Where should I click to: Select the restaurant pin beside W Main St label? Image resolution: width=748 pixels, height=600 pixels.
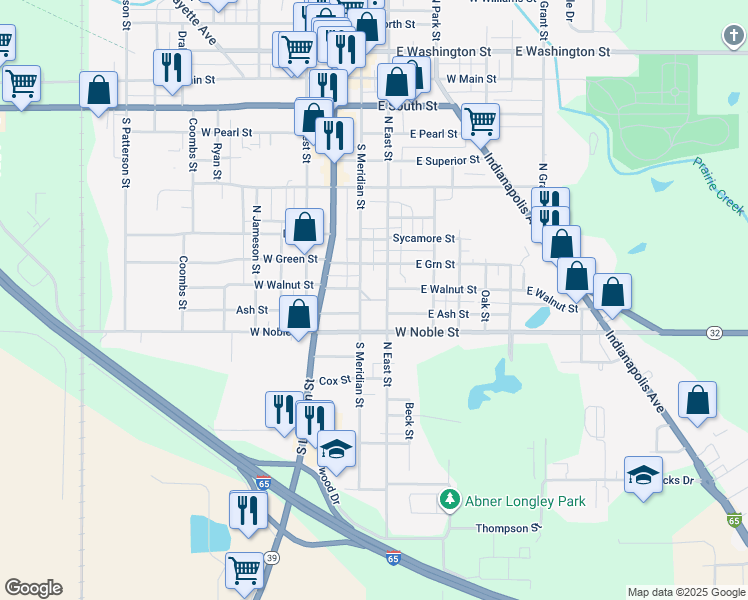172,67
